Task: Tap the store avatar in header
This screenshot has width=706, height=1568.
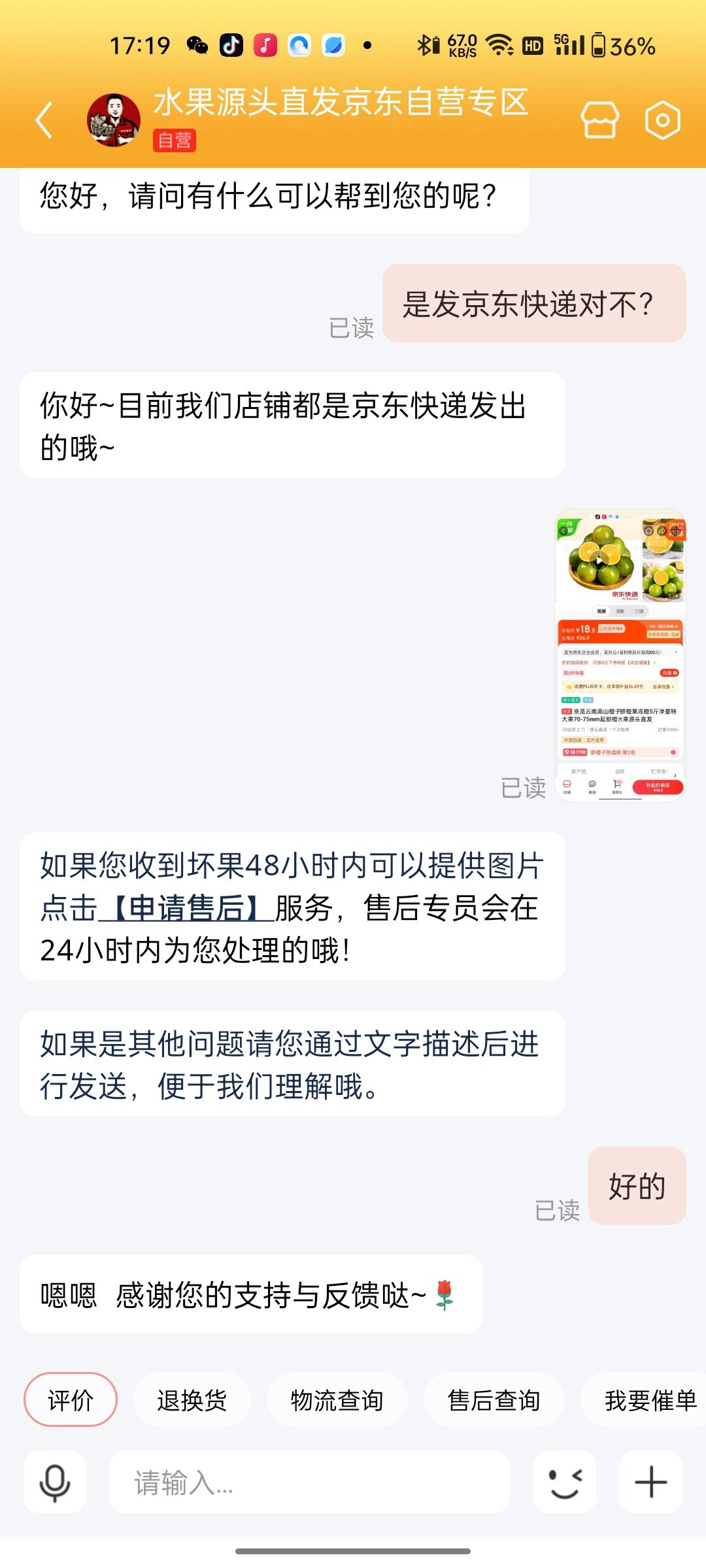Action: click(x=114, y=120)
